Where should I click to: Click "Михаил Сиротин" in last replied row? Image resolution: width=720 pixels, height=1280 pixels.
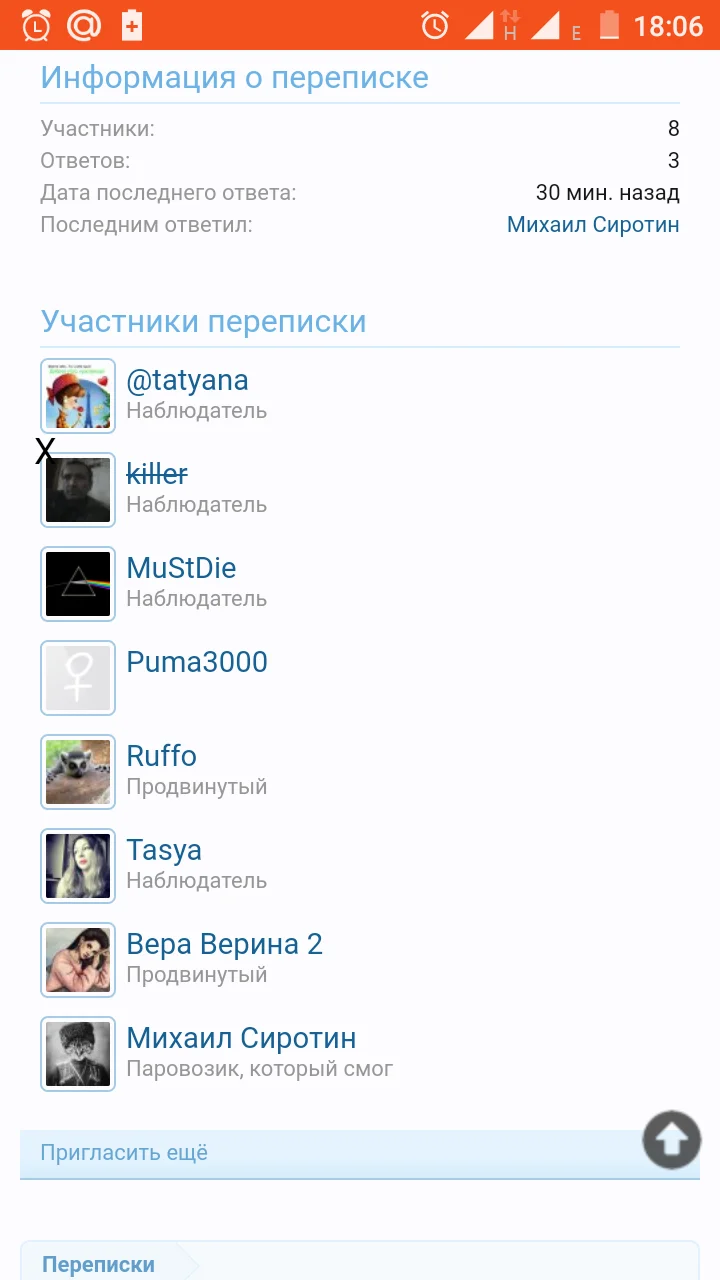click(x=593, y=224)
